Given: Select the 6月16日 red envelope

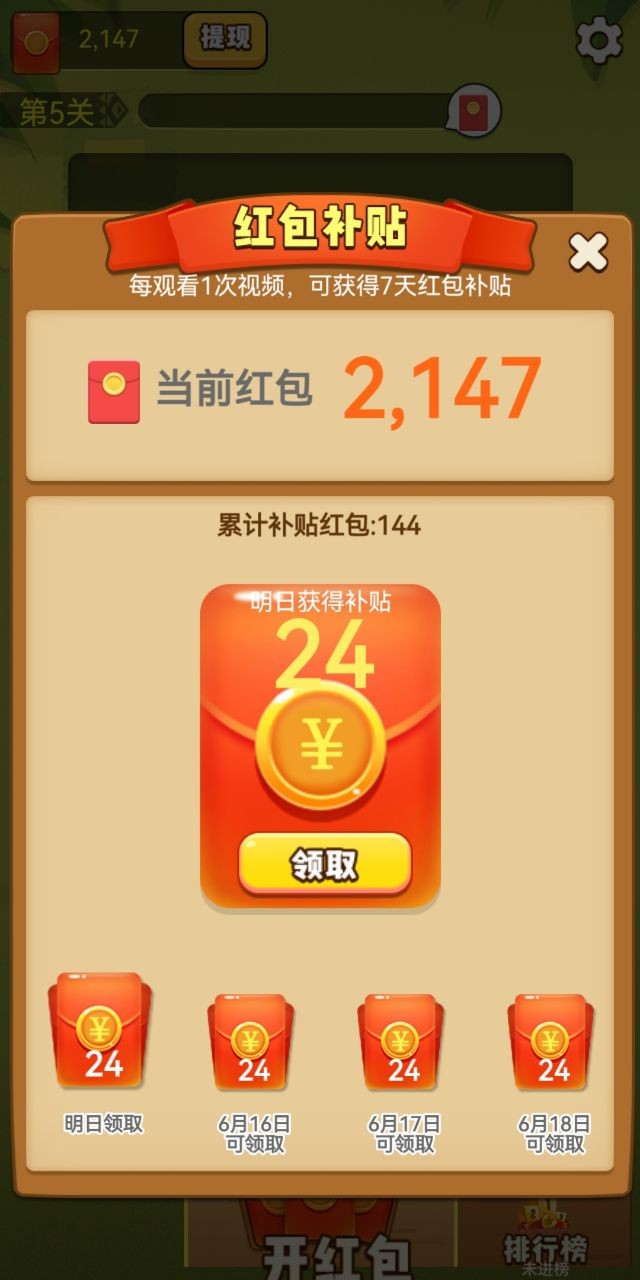Looking at the screenshot, I should click(x=250, y=1042).
